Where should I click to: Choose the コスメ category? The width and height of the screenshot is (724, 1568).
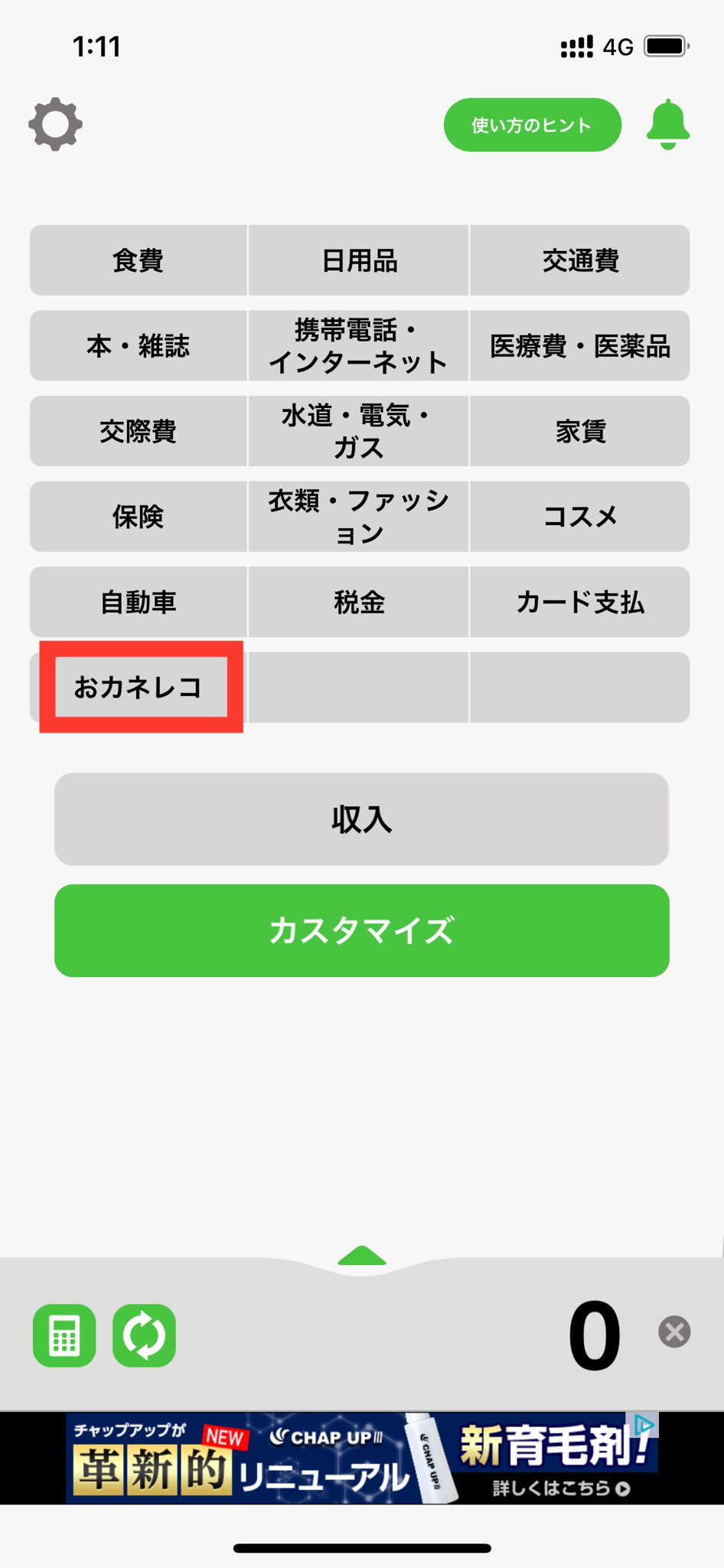pos(579,517)
